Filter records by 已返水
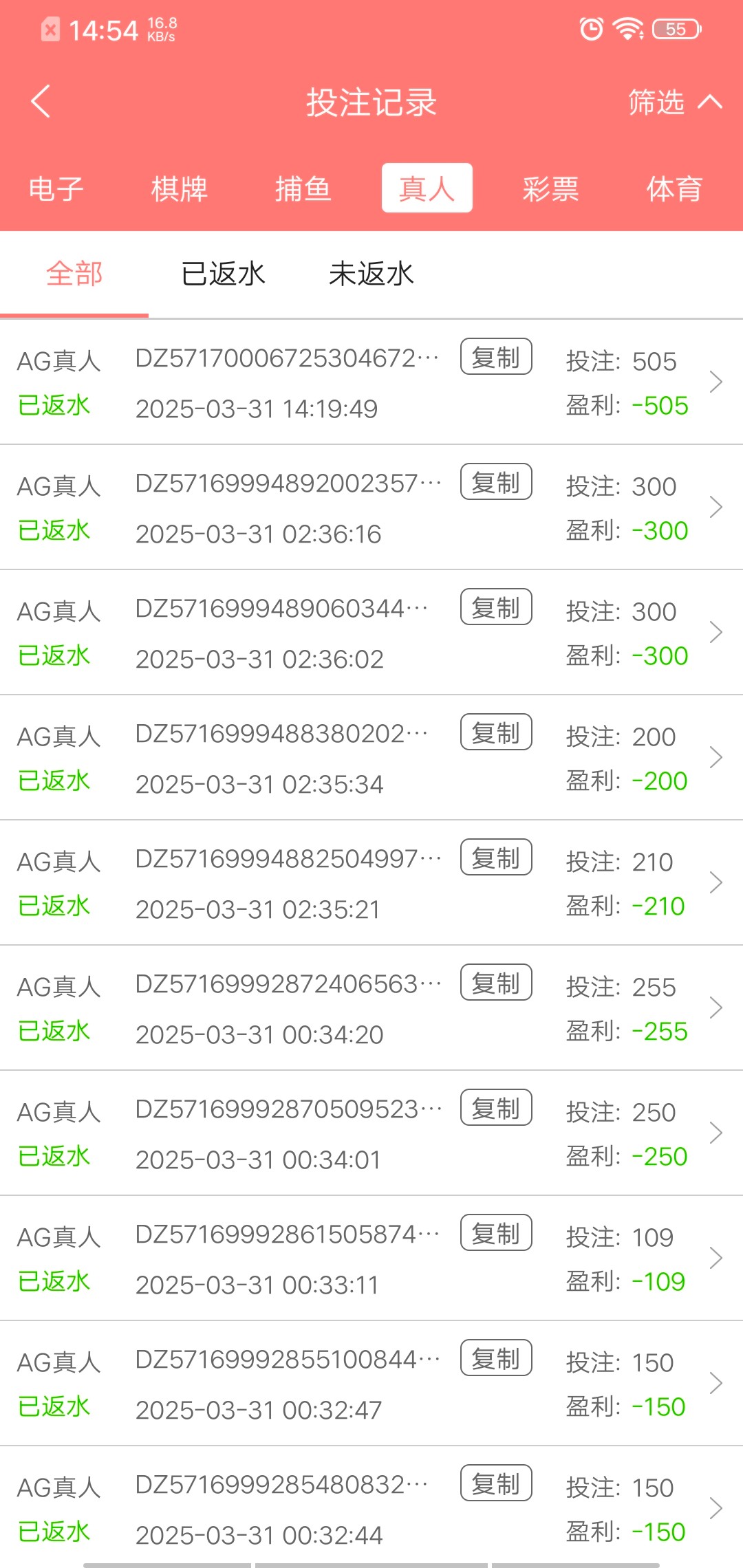The width and height of the screenshot is (743, 1568). point(223,274)
